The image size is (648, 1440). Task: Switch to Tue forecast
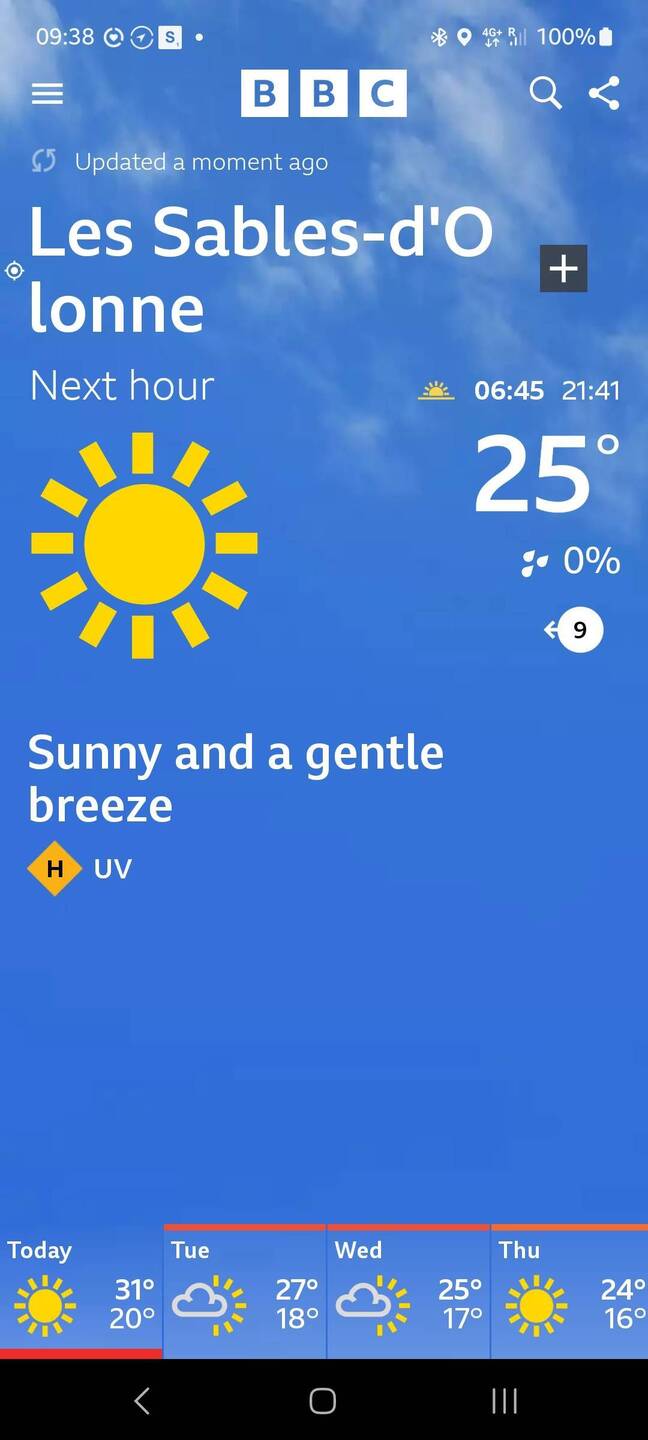click(x=244, y=1292)
